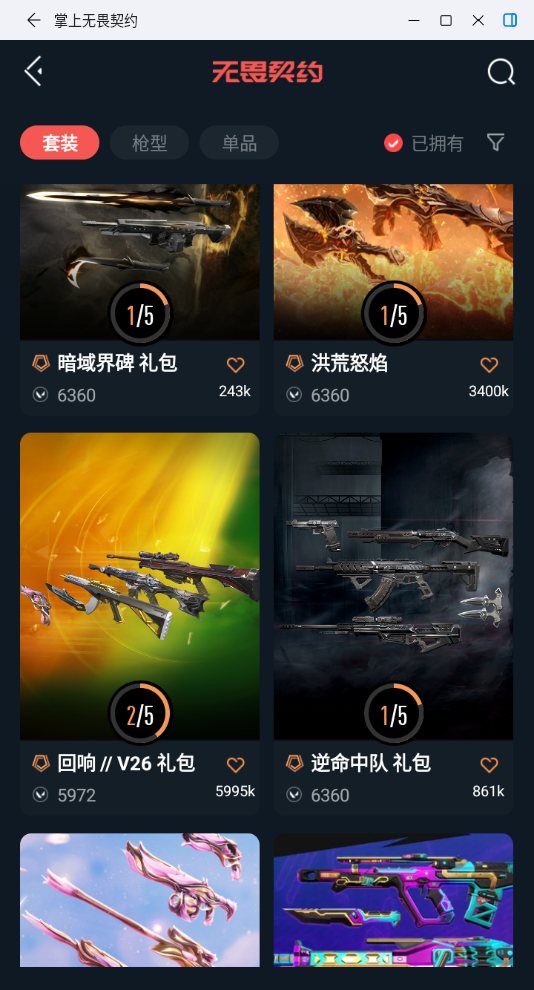Switch to the 枪型 tab

(150, 143)
